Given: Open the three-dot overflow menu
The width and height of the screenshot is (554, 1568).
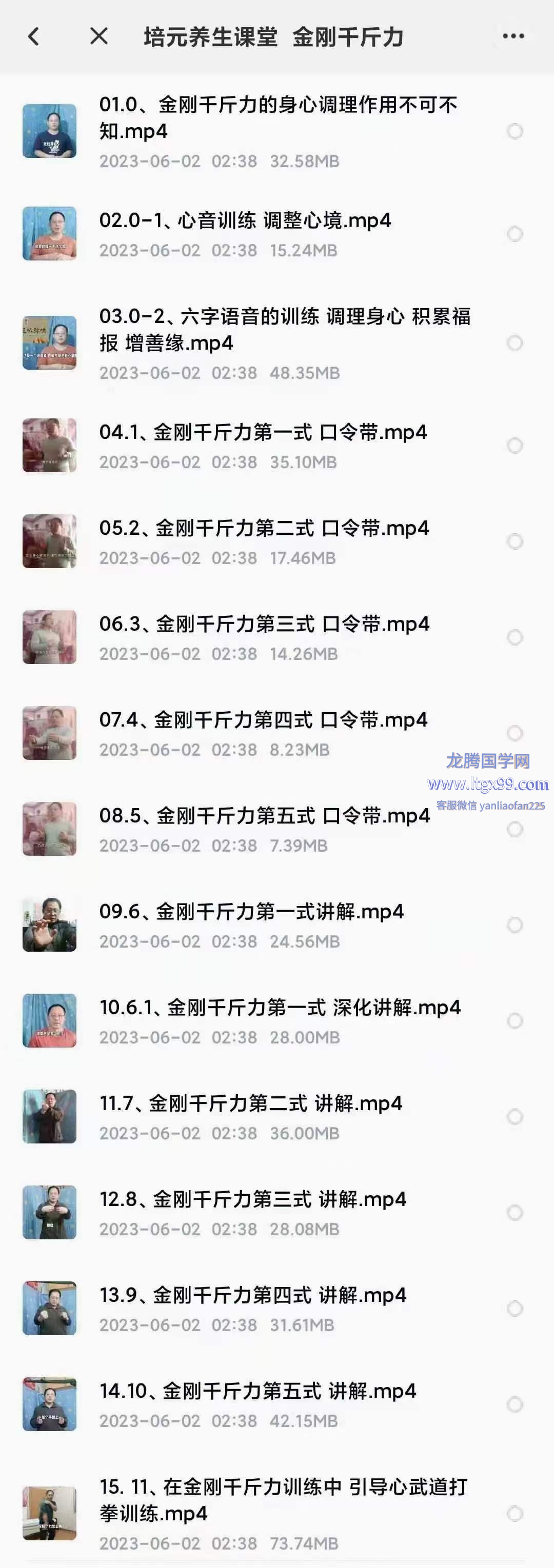Looking at the screenshot, I should pyautogui.click(x=512, y=36).
